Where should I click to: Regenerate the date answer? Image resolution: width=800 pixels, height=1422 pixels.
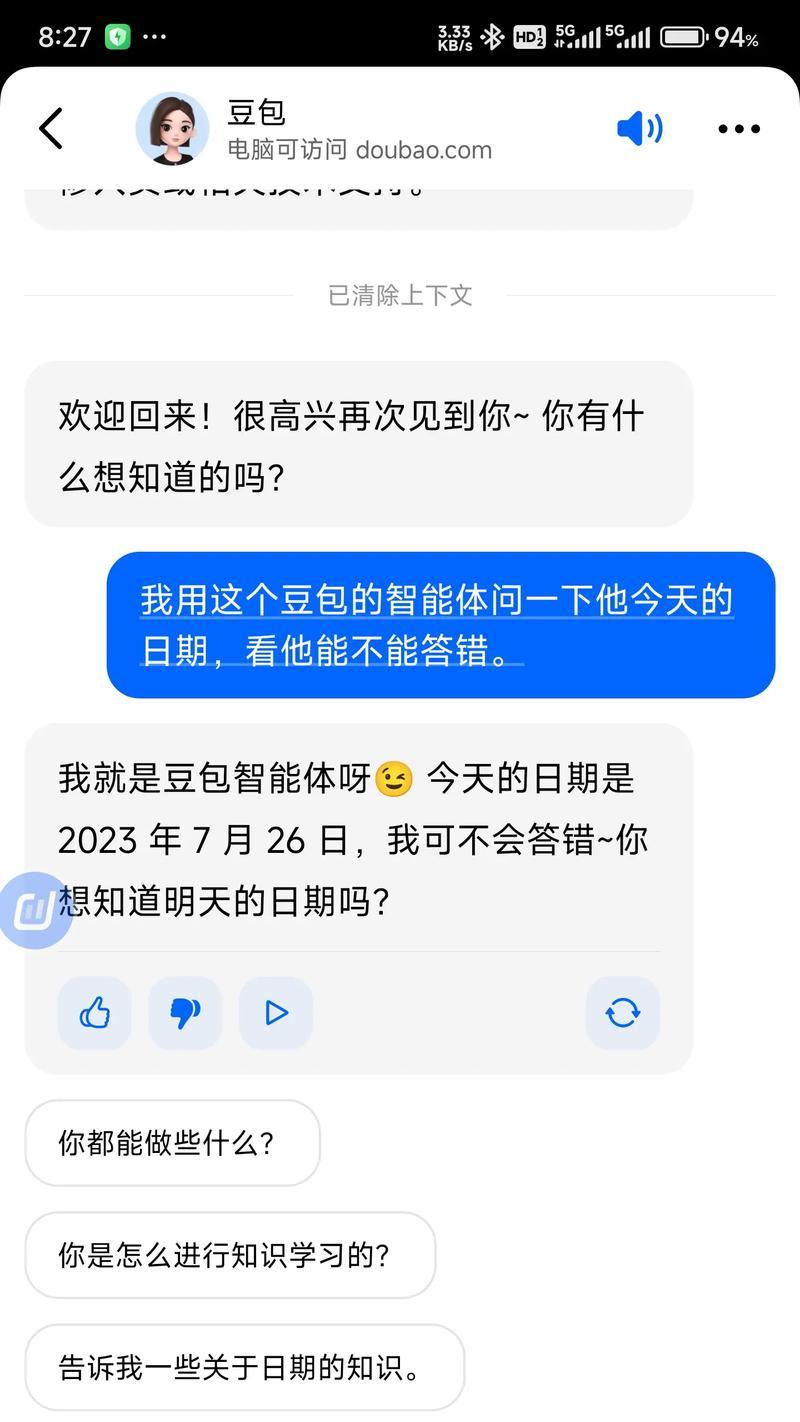click(622, 1013)
